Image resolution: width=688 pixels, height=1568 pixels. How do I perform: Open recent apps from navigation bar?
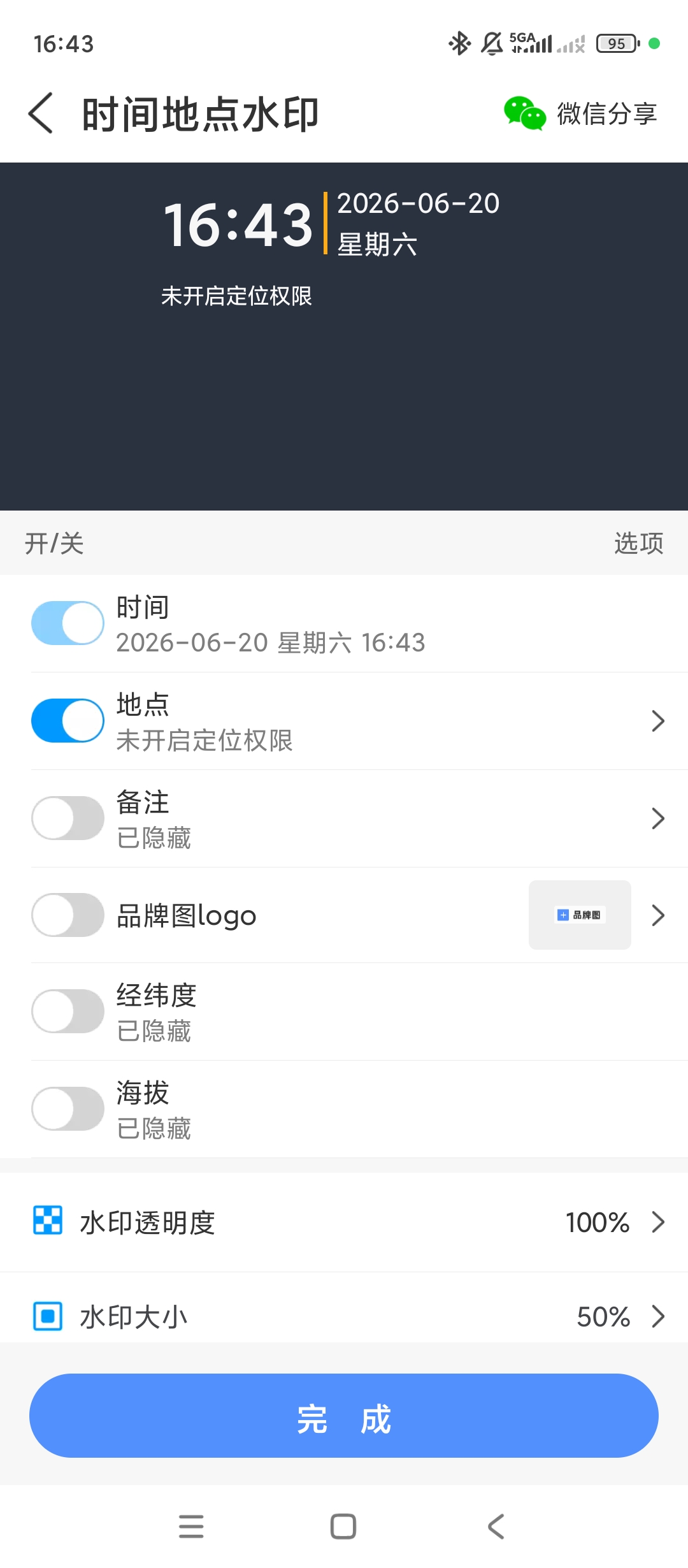pos(191,1527)
